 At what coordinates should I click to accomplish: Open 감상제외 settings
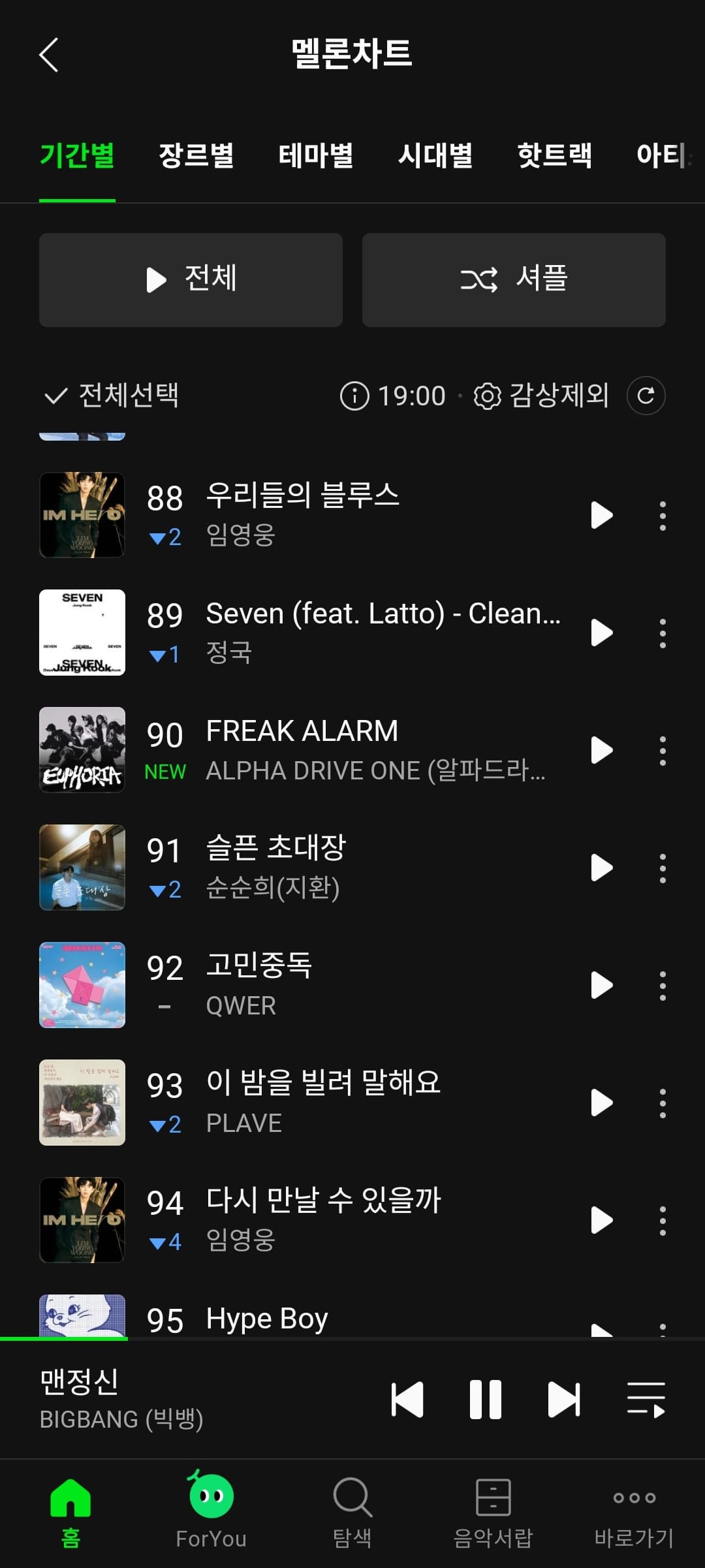(542, 396)
